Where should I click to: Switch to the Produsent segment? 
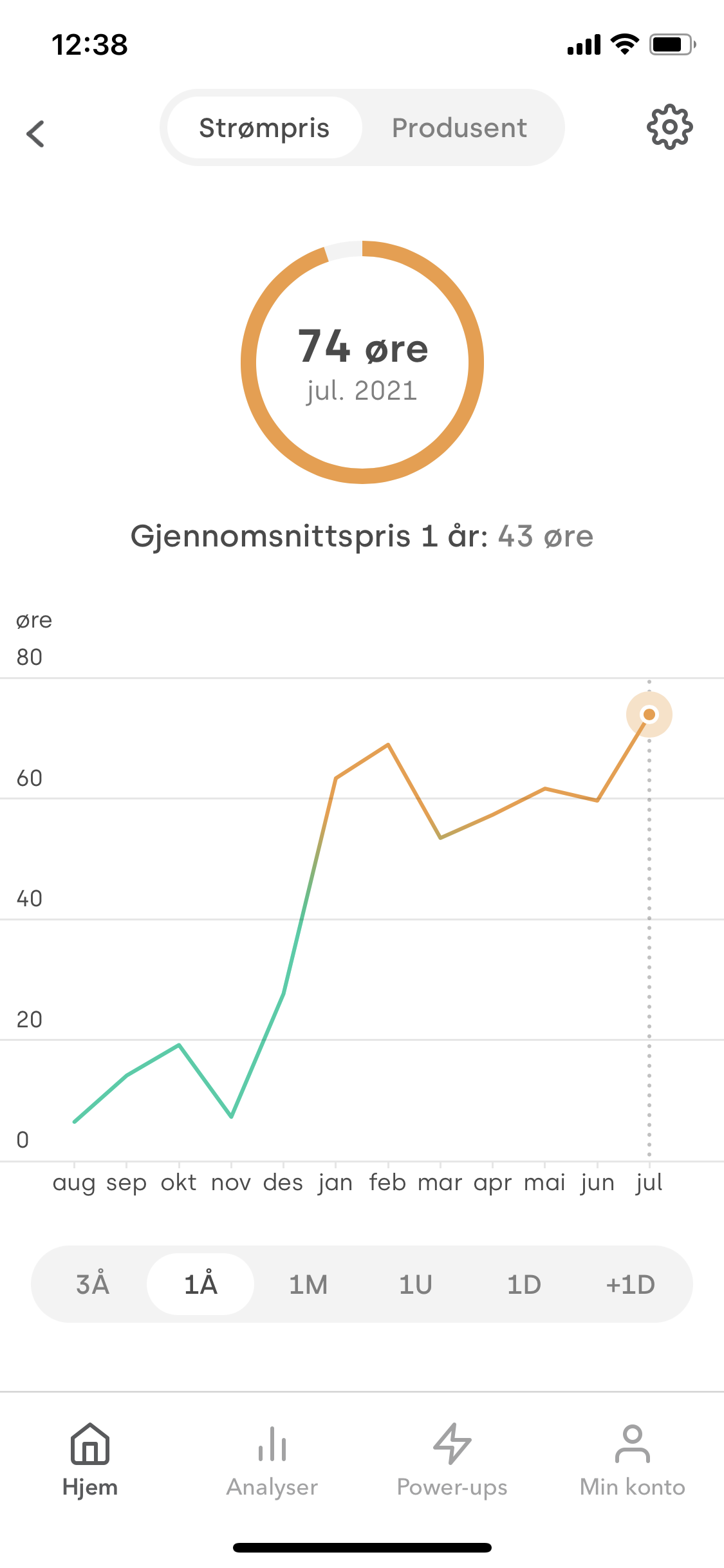pyautogui.click(x=459, y=128)
